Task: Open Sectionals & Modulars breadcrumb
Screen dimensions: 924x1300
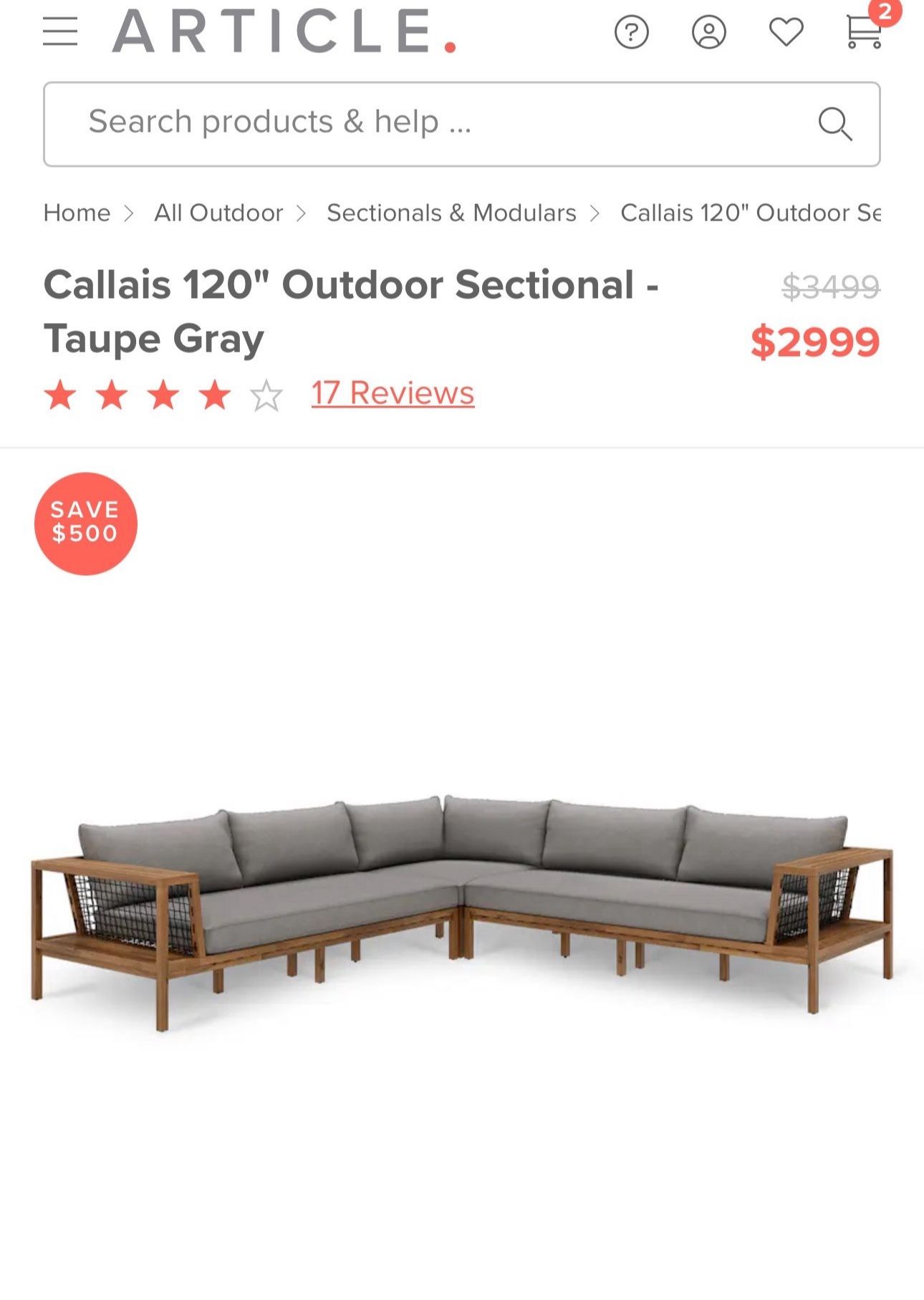Action: [x=451, y=213]
